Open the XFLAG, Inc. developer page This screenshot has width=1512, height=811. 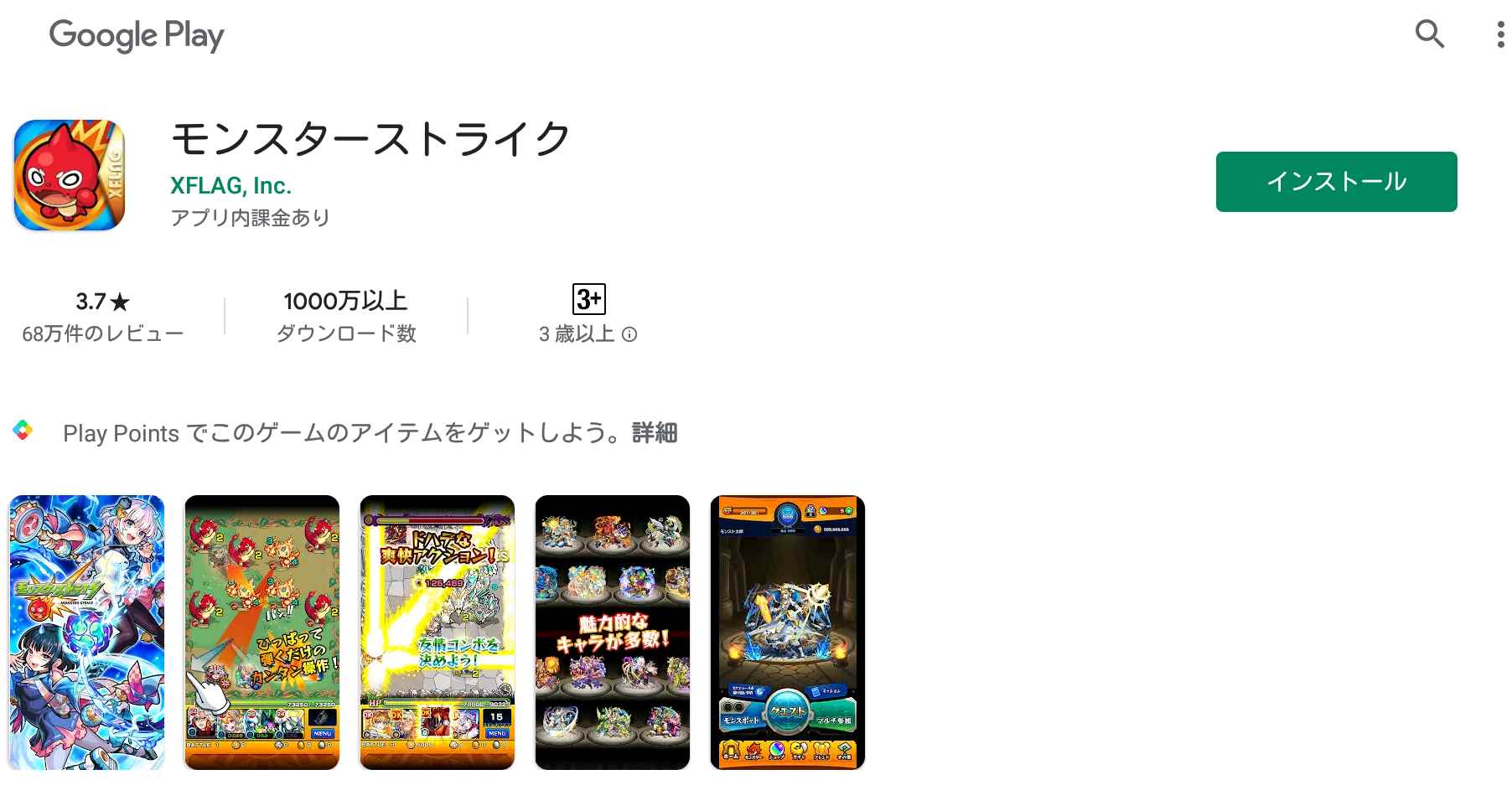pos(230,185)
